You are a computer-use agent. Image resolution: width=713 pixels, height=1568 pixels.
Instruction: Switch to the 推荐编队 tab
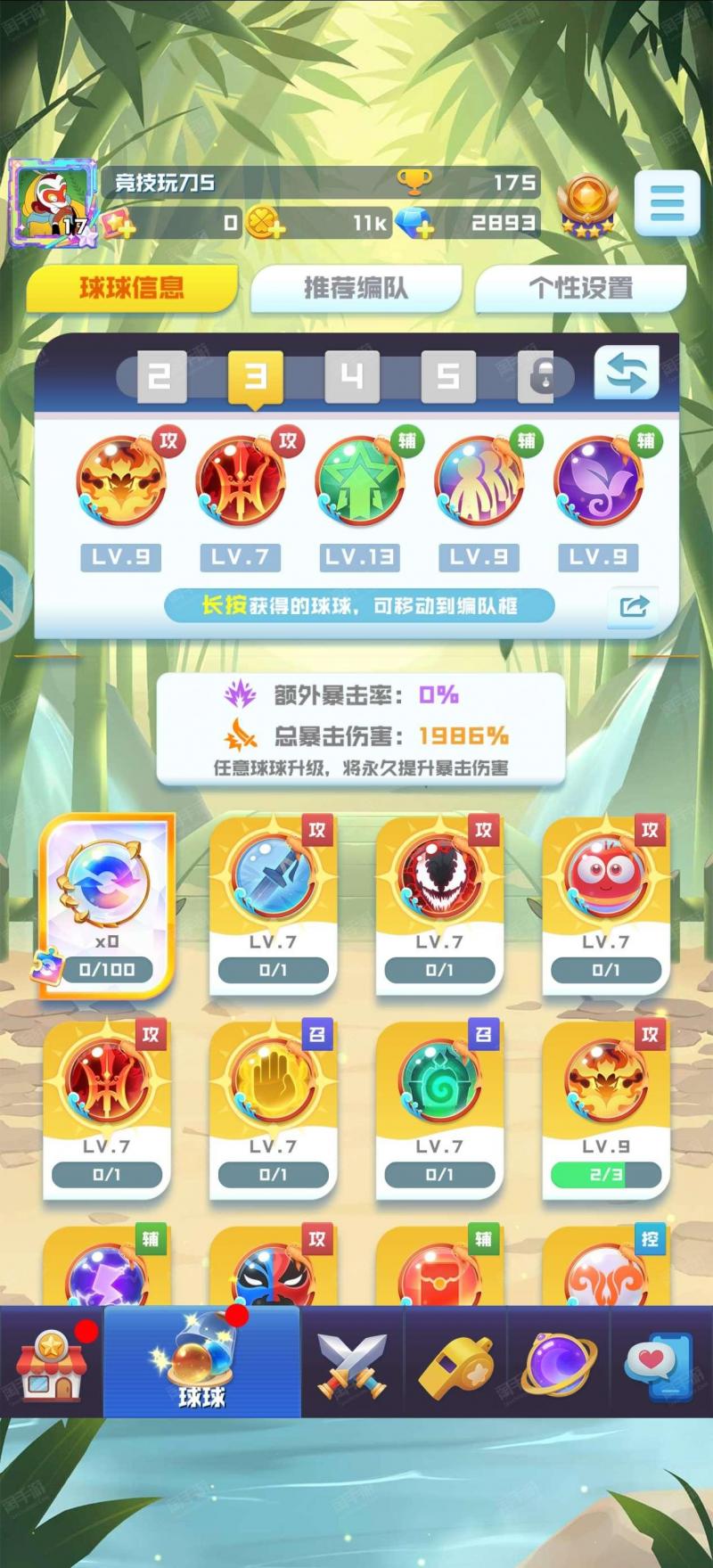[x=356, y=288]
